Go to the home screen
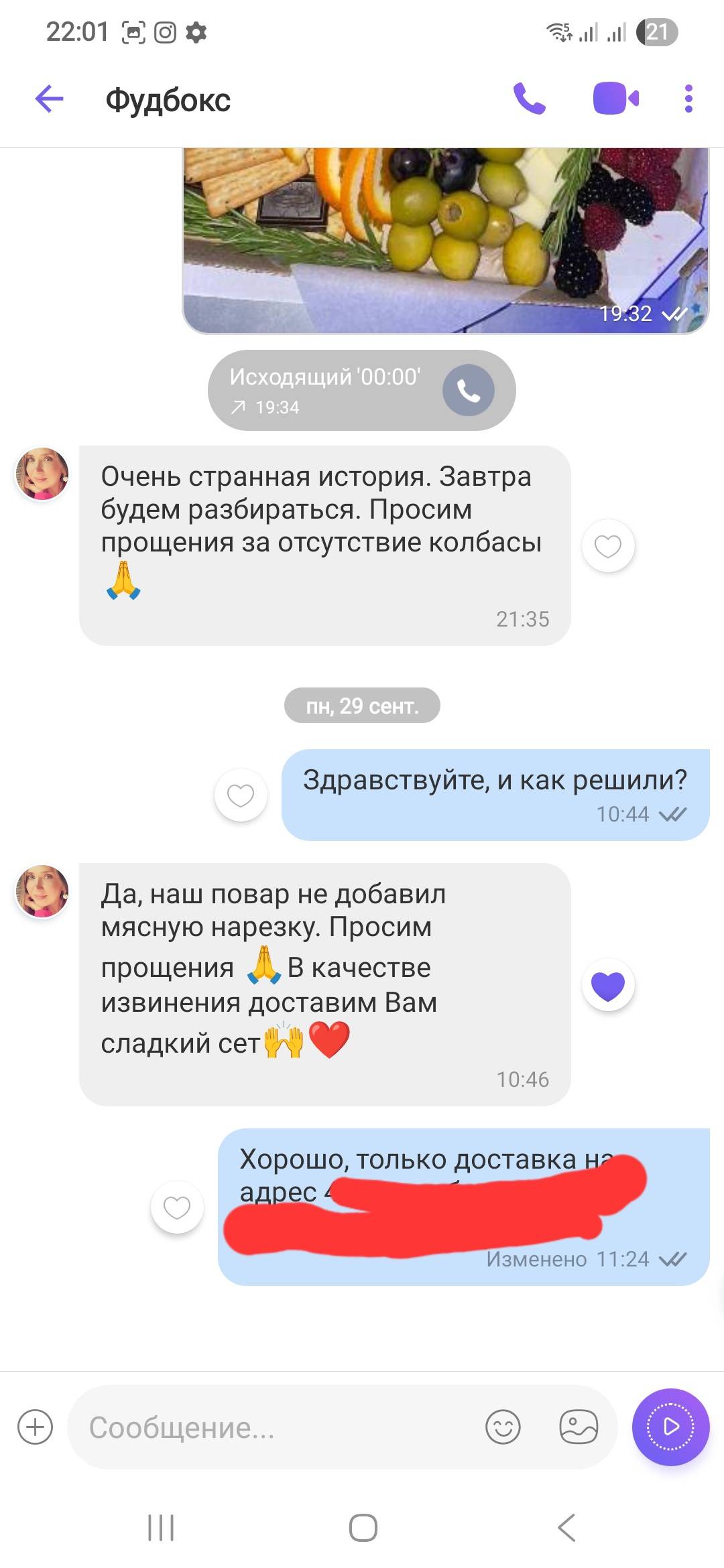The image size is (724, 1568). tap(363, 1528)
